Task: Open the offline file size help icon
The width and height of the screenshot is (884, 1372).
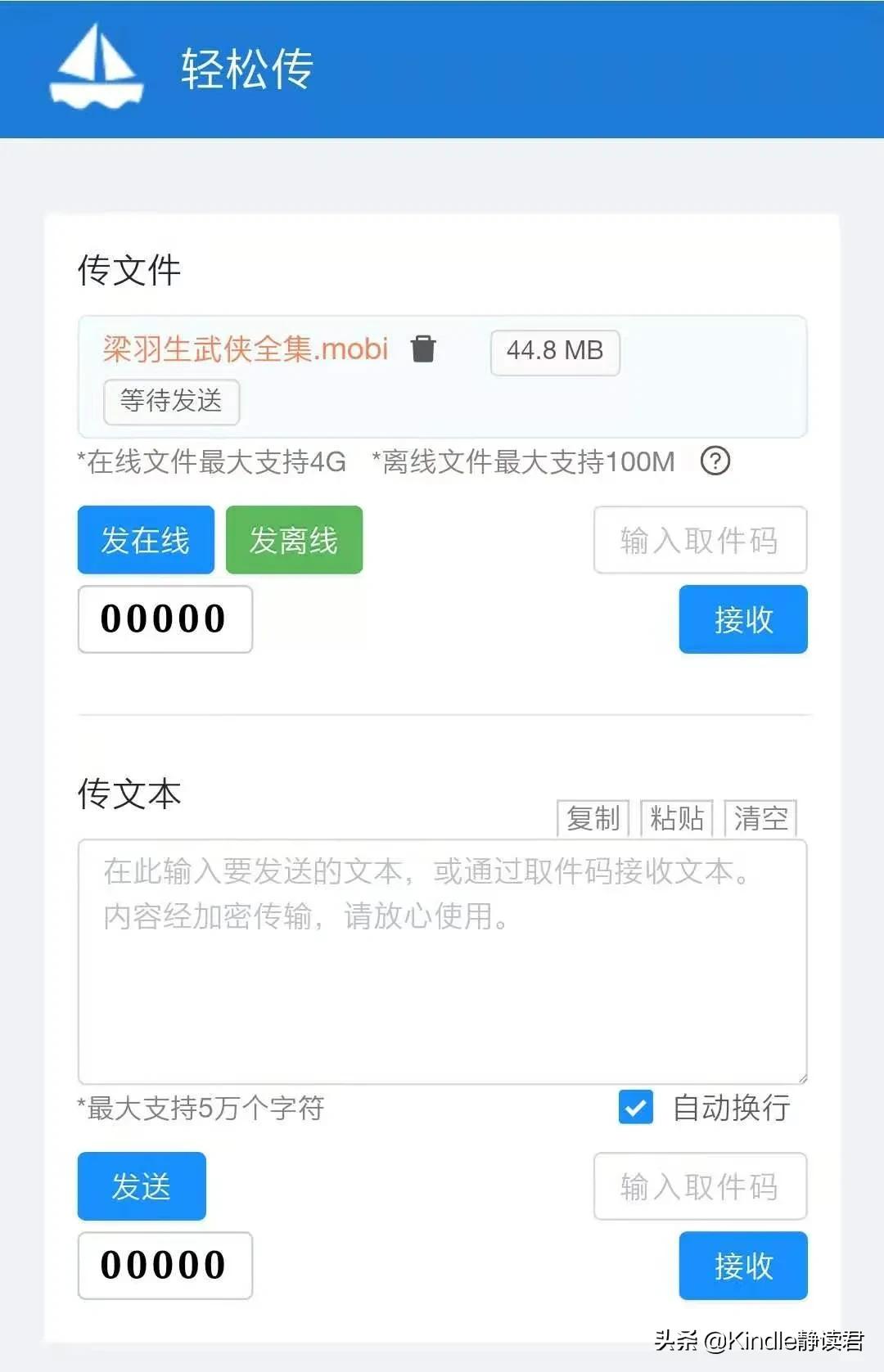Action: click(x=715, y=461)
